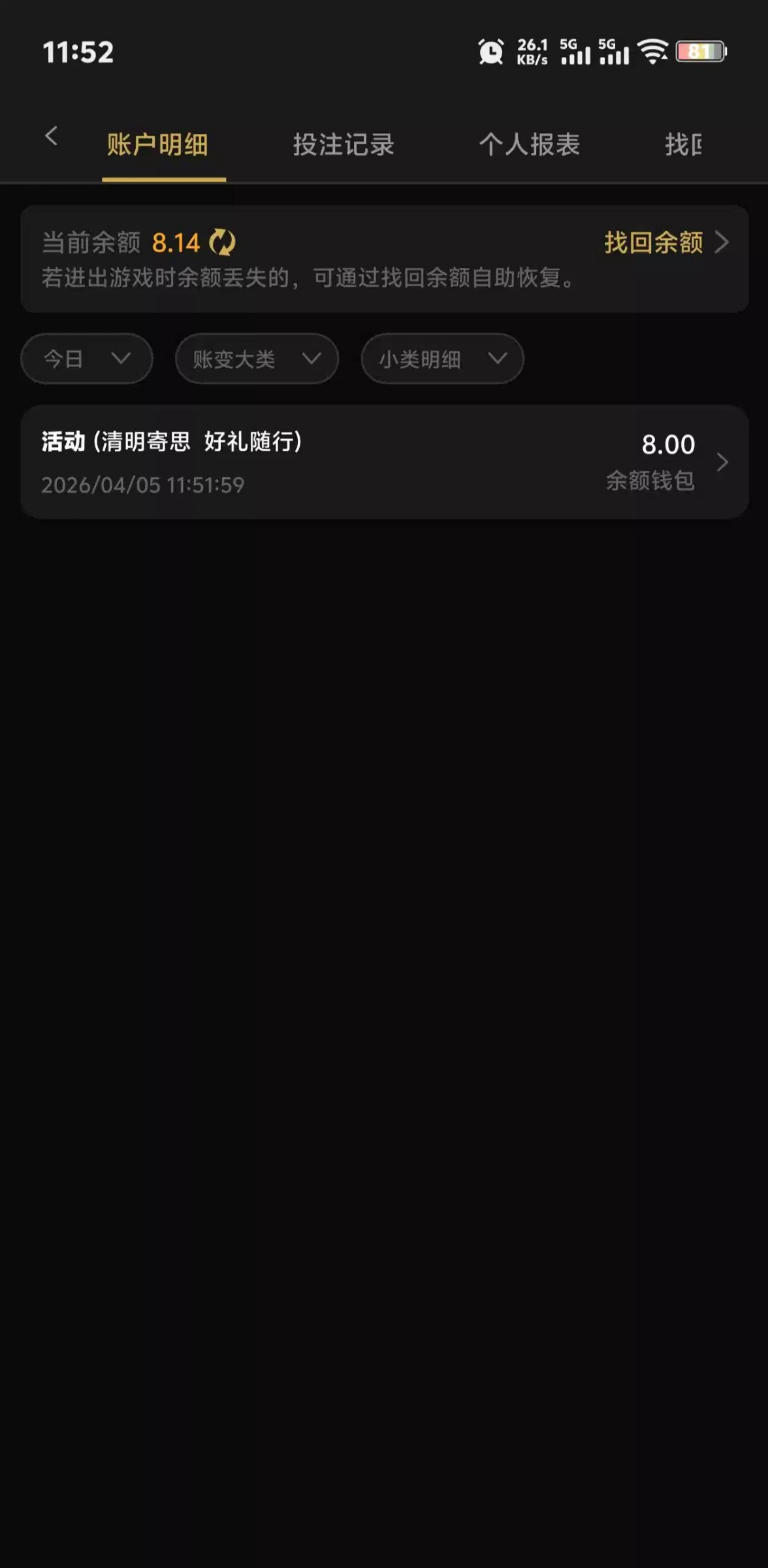The width and height of the screenshot is (768, 1568).
Task: Expand the 今日 date dropdown
Action: 87,359
